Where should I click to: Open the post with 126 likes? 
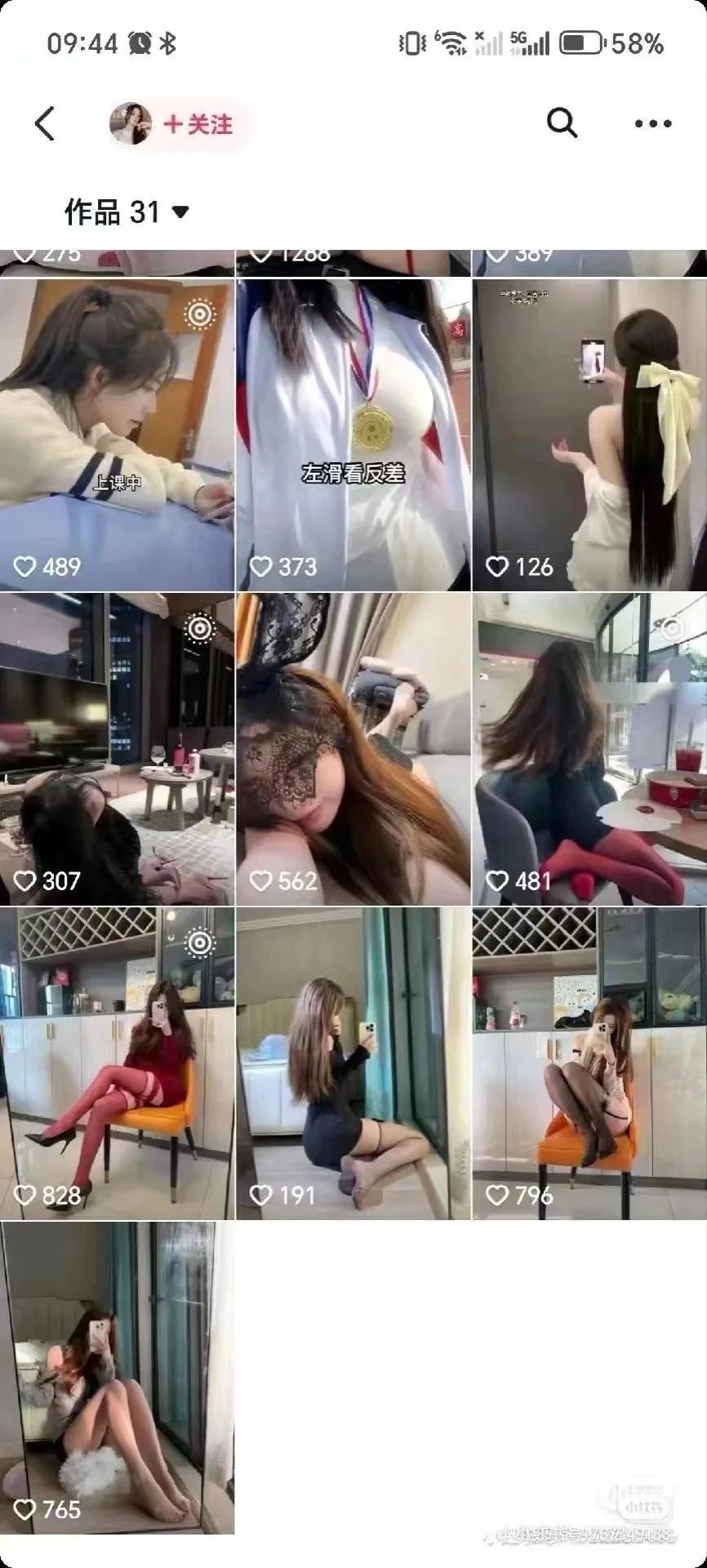[589, 435]
